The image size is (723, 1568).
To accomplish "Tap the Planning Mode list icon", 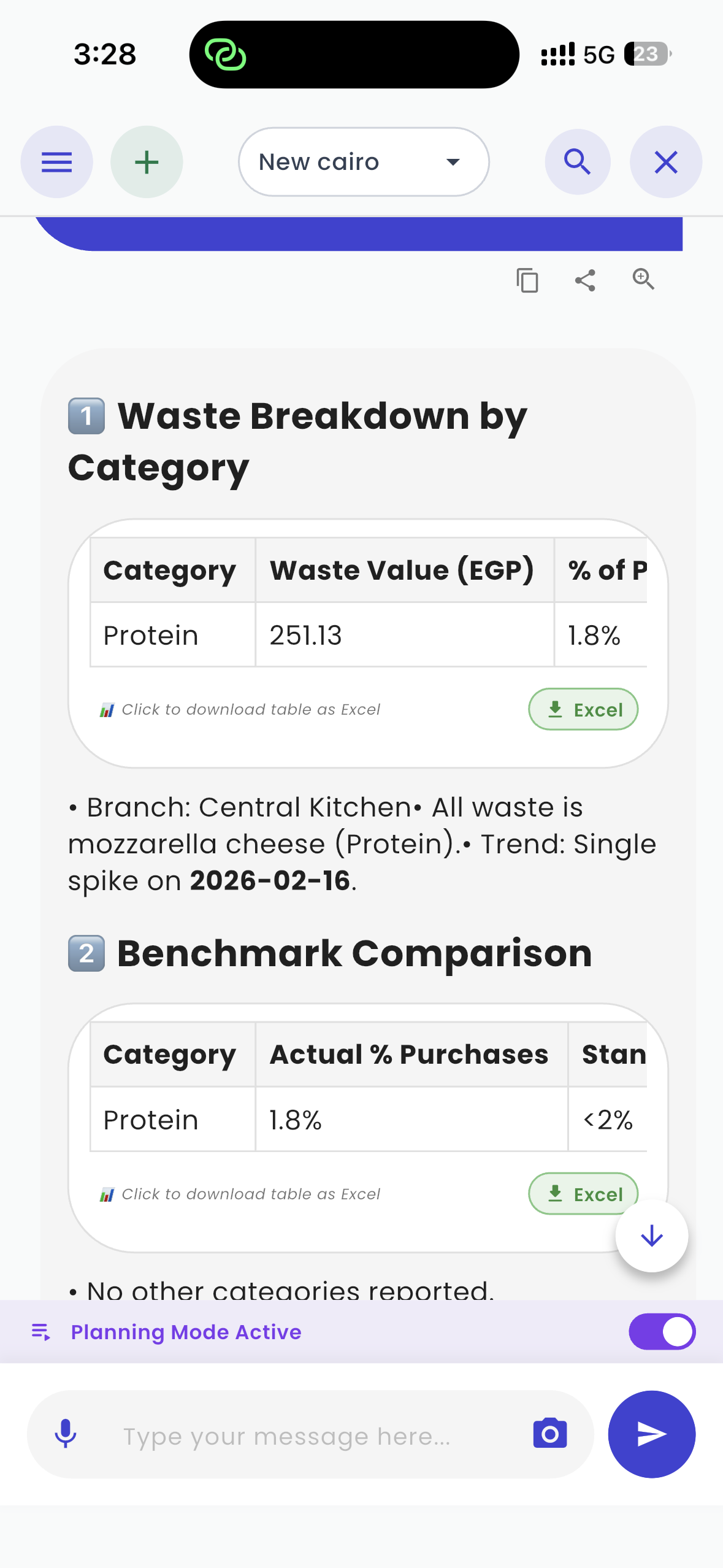I will 40,1332.
